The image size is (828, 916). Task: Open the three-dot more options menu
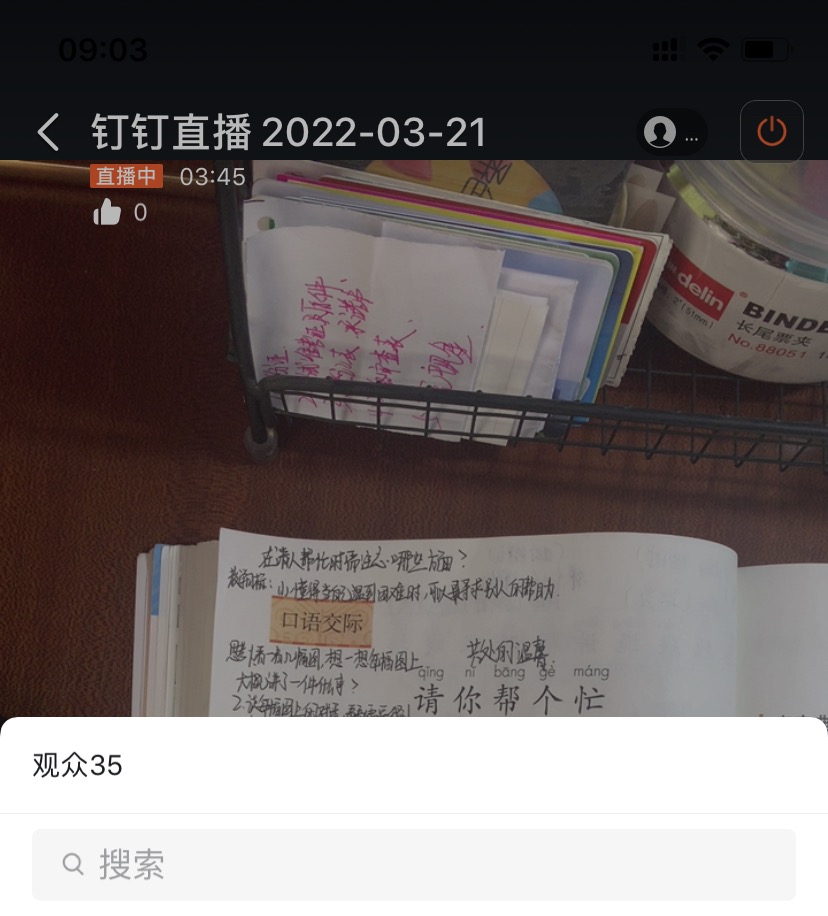691,140
